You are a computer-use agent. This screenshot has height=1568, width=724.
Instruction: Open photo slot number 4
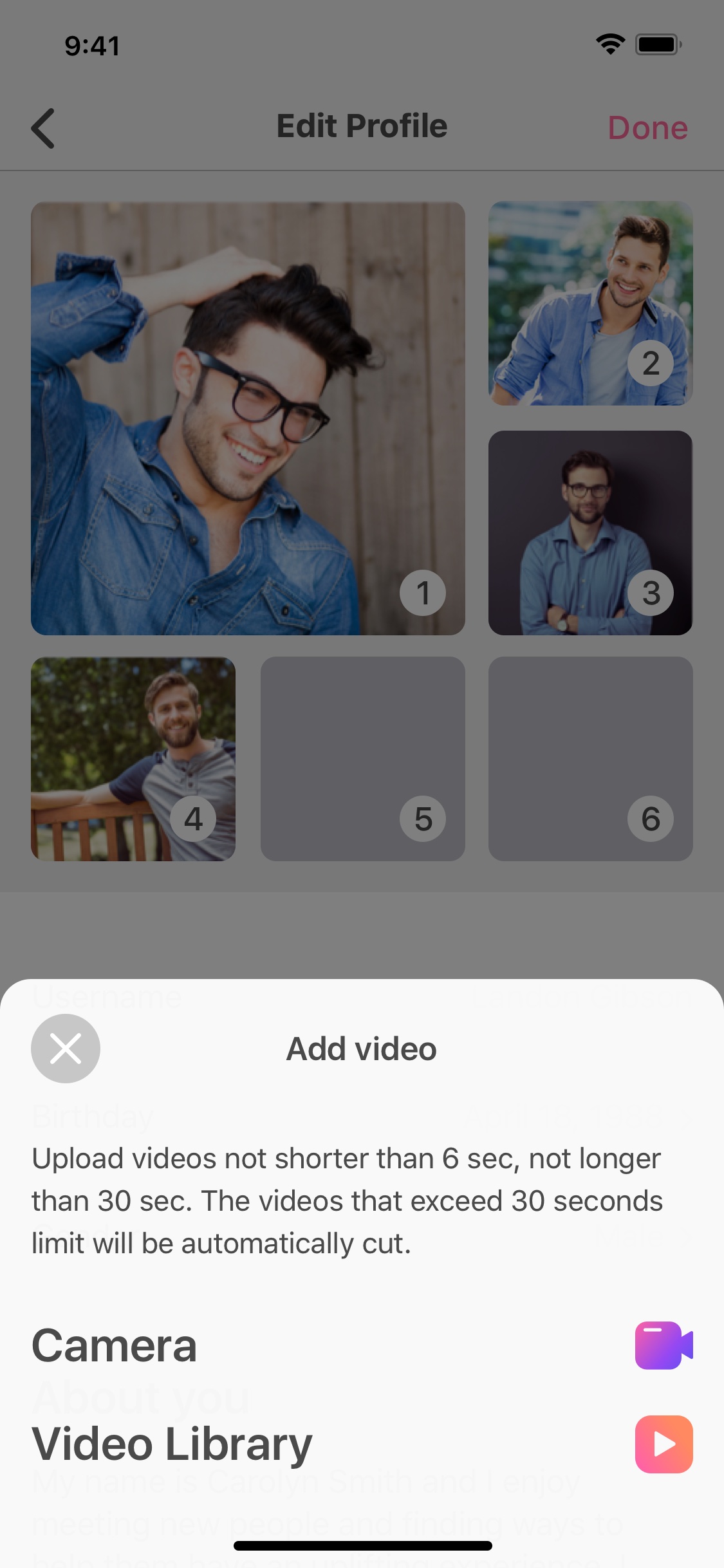133,759
